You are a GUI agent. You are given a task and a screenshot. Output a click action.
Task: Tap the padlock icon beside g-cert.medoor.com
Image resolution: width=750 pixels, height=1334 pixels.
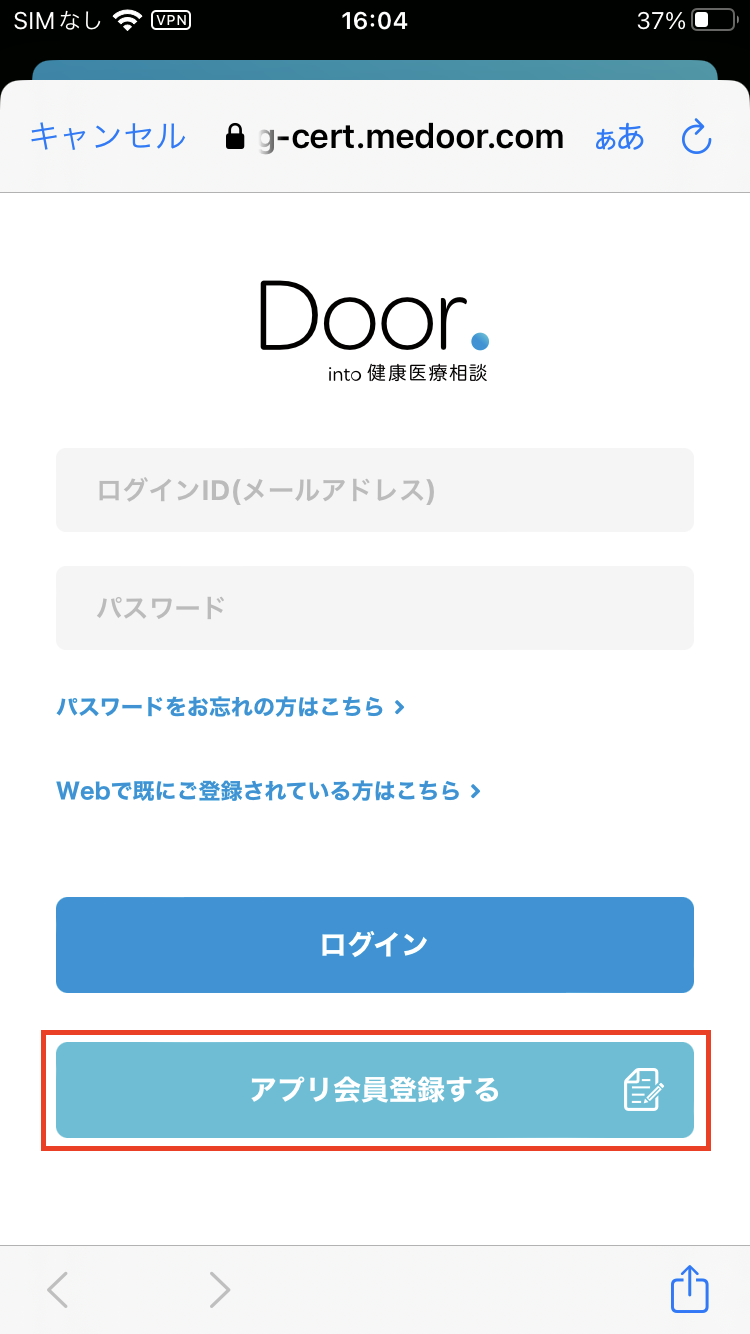[232, 136]
